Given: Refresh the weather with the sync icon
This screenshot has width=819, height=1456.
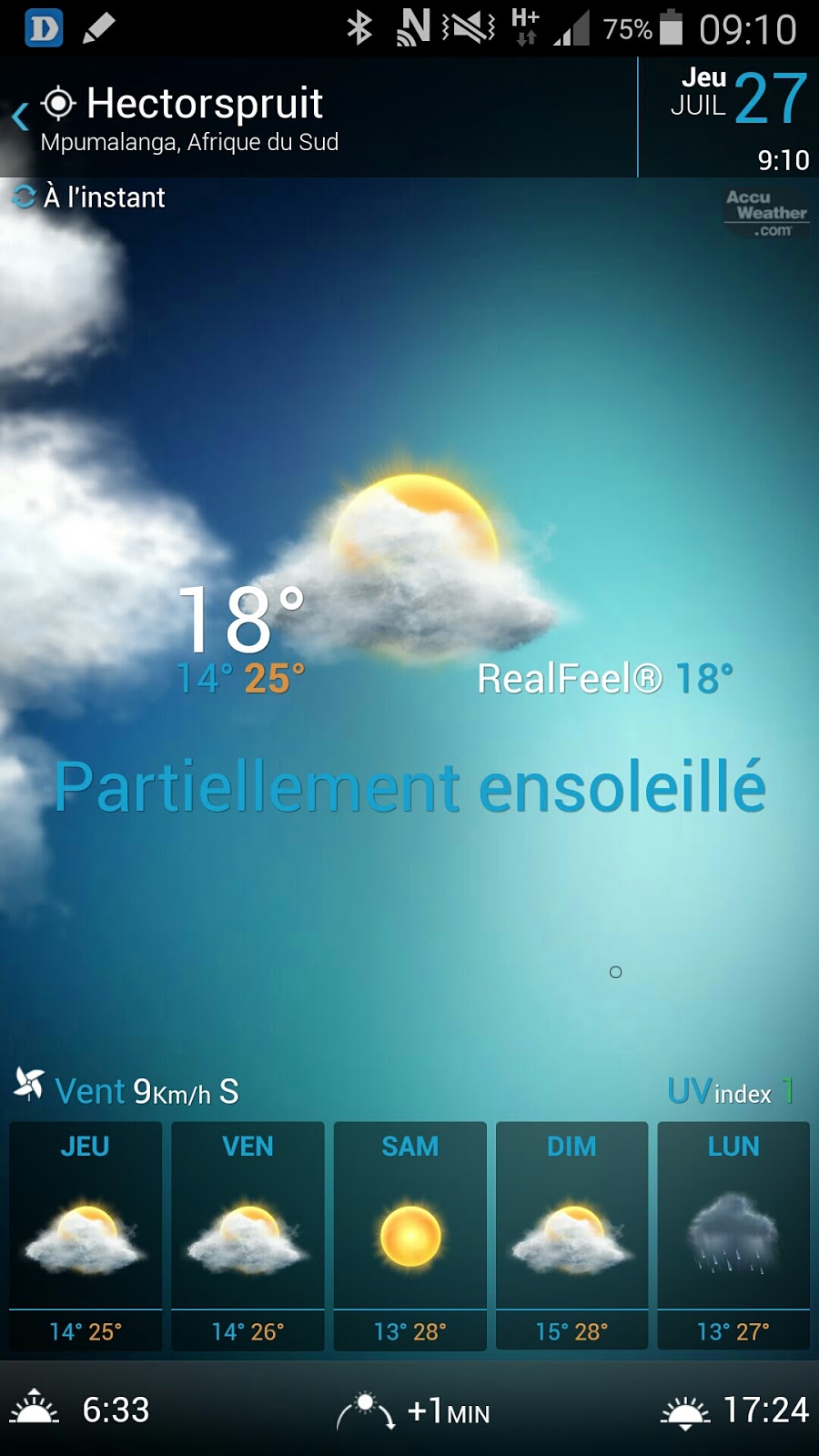Looking at the screenshot, I should pos(24,197).
